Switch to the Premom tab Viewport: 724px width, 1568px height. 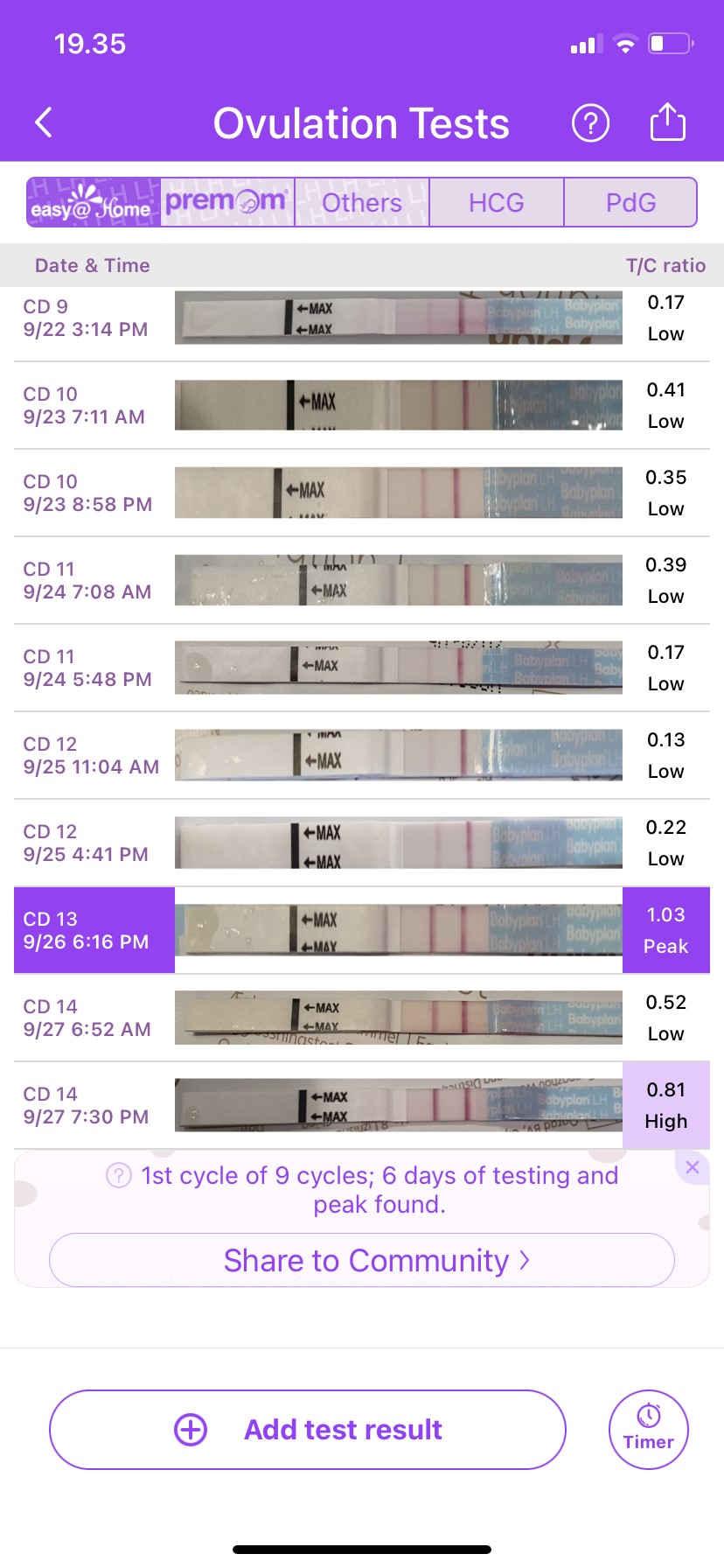[x=227, y=203]
